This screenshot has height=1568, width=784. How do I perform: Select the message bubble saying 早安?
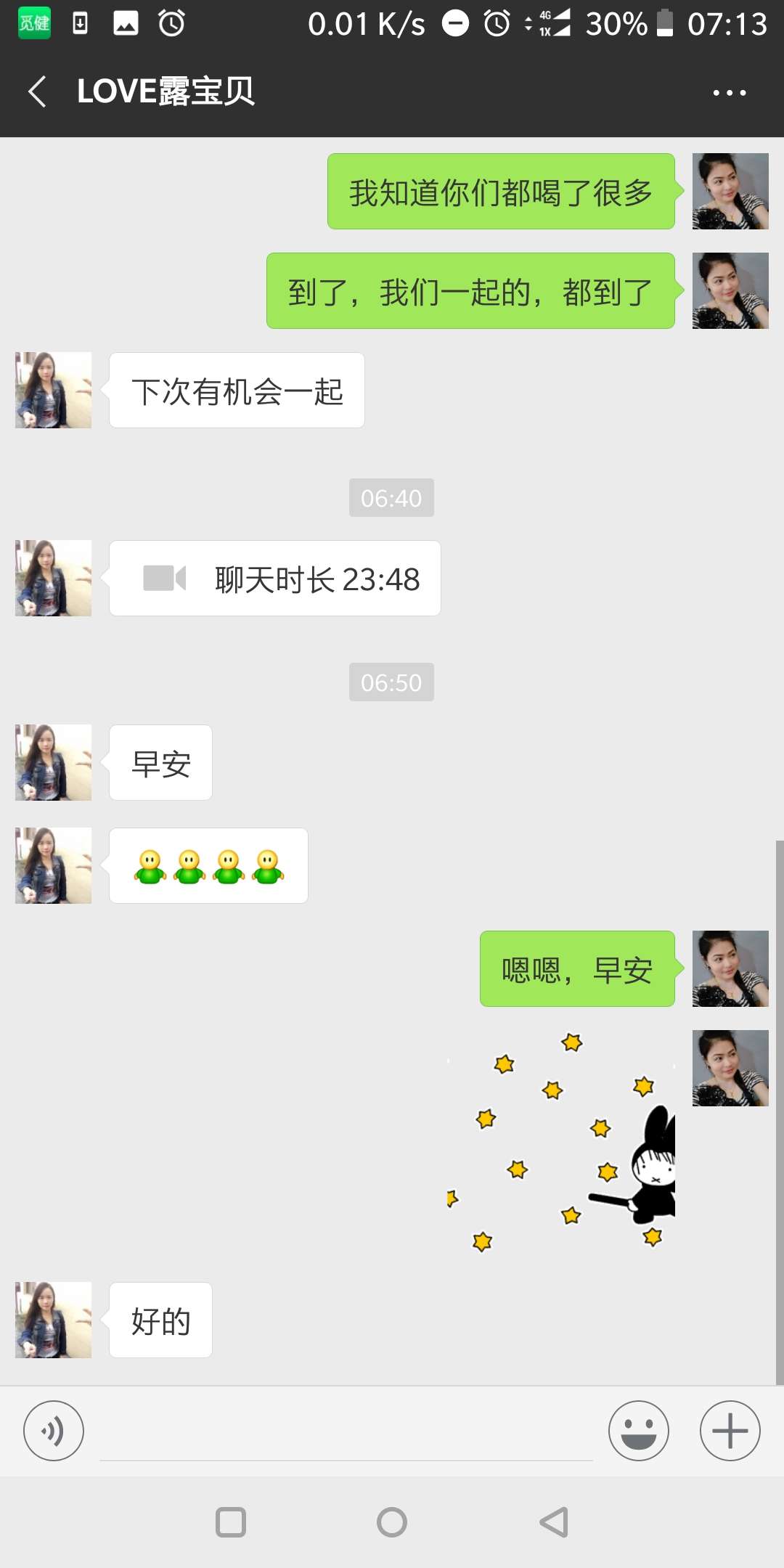[x=160, y=762]
